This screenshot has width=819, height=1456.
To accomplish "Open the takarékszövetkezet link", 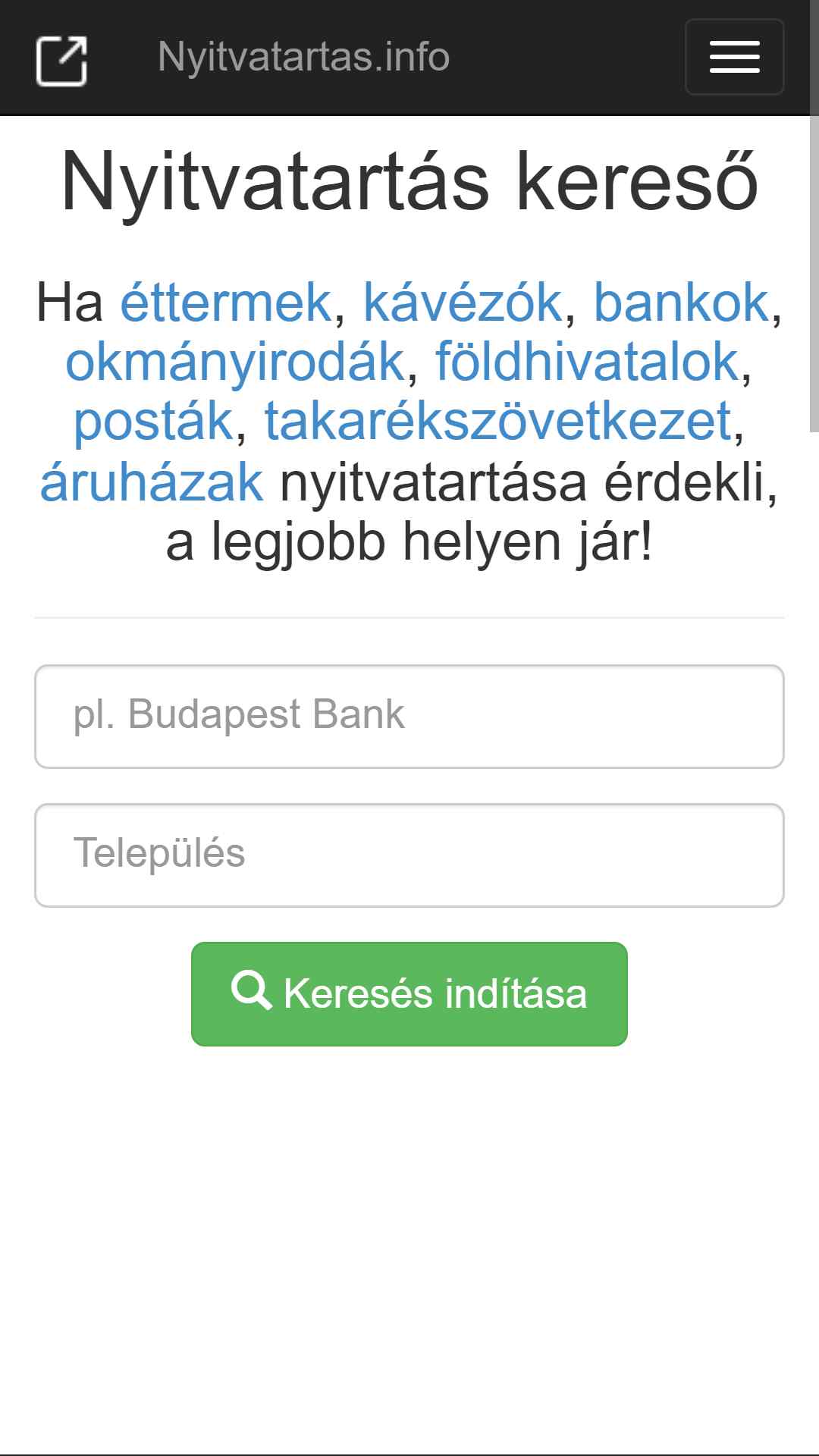I will [498, 422].
